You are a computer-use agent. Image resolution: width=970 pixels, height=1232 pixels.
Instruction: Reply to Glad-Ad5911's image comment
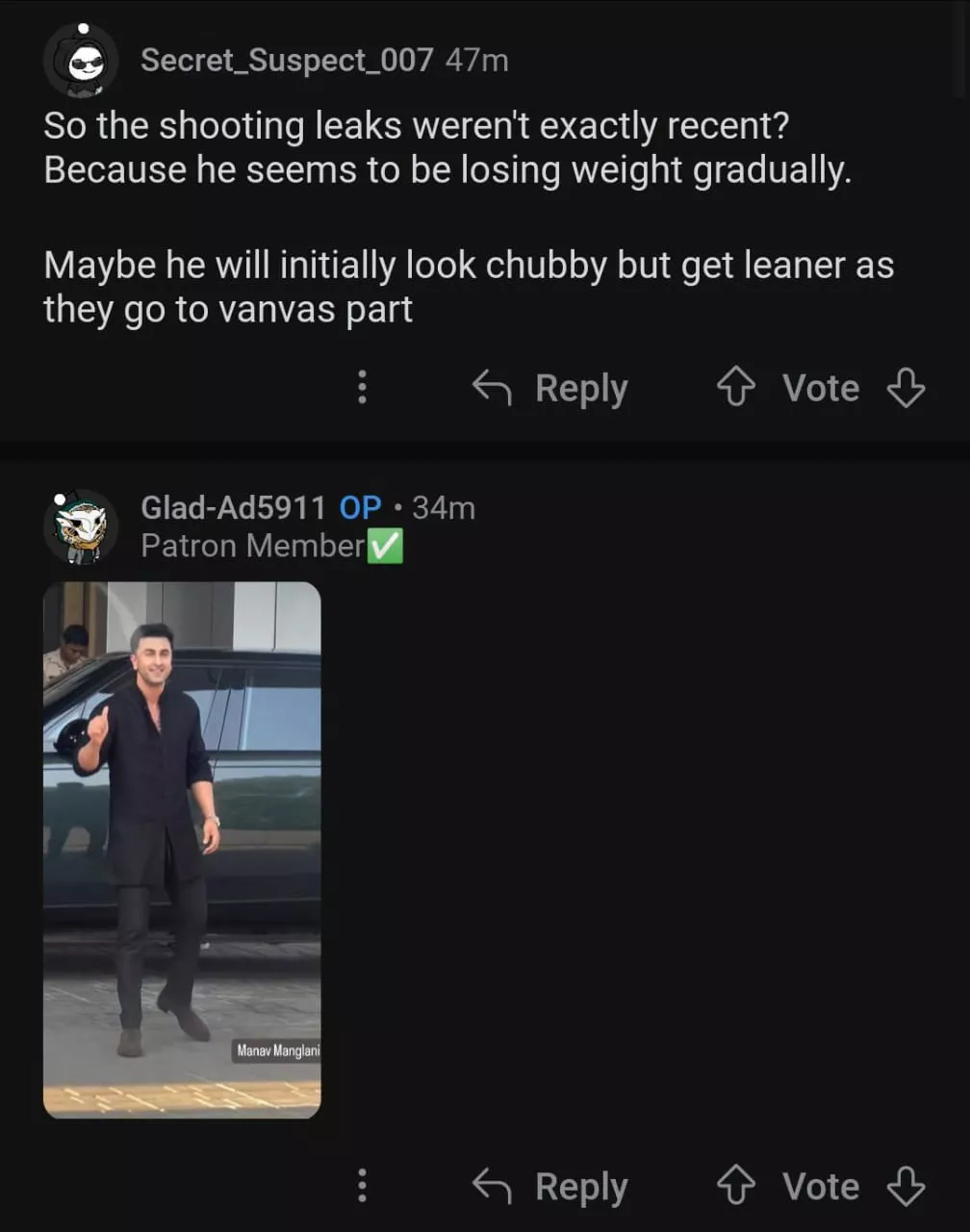[550, 1186]
